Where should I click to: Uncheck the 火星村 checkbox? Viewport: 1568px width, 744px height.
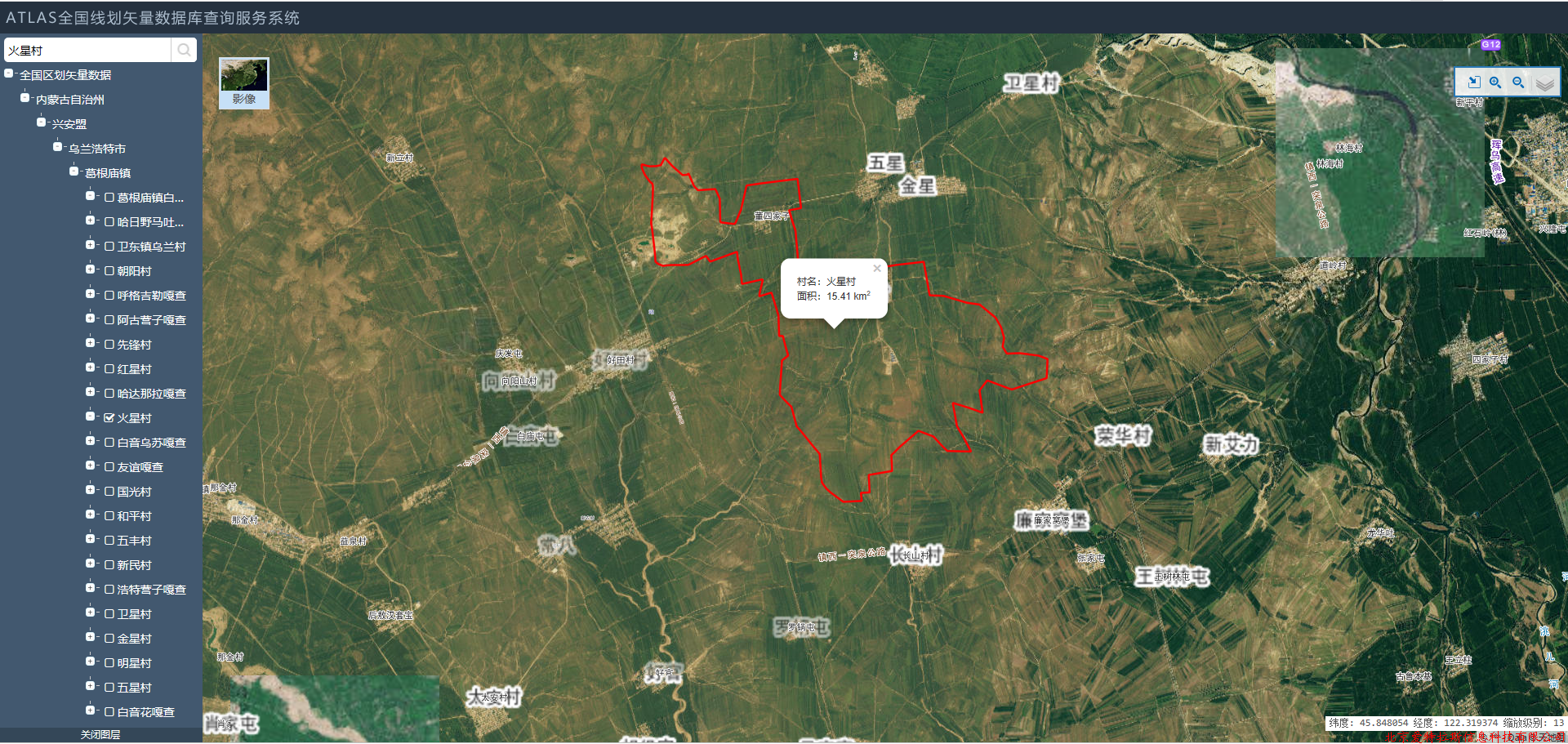tap(109, 417)
